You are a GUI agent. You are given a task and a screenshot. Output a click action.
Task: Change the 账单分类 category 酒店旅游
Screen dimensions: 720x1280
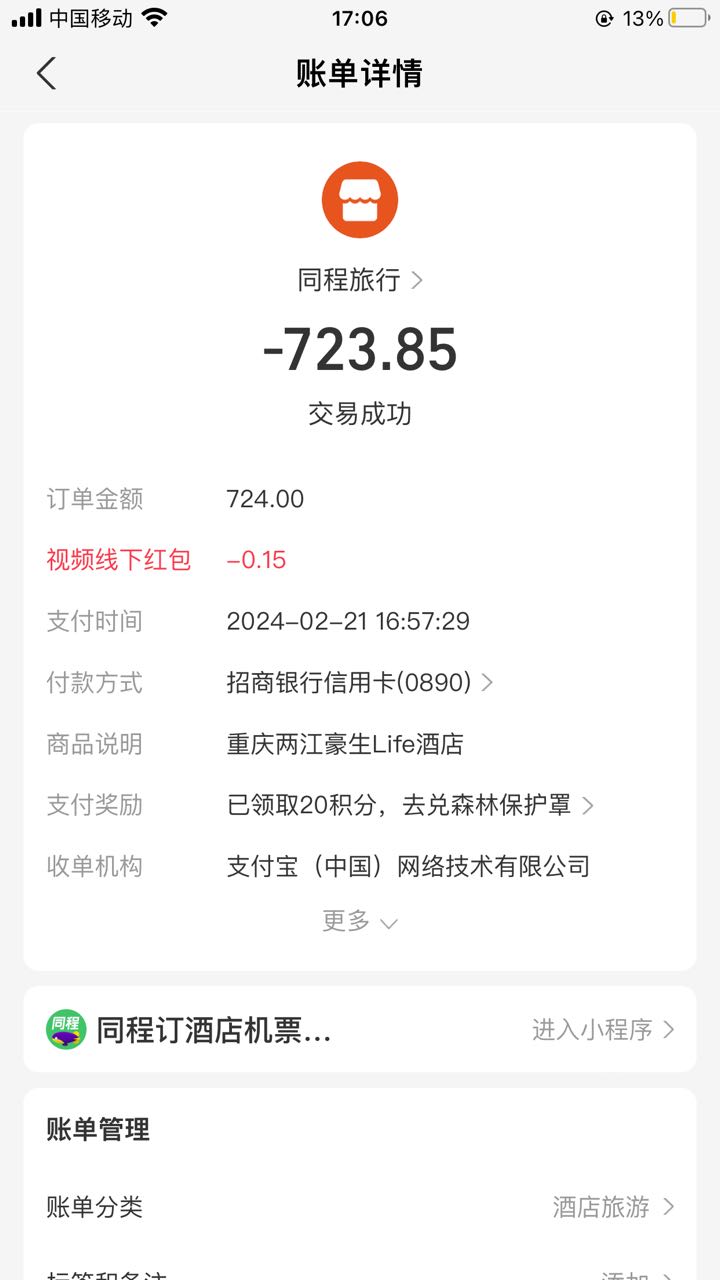[360, 1207]
